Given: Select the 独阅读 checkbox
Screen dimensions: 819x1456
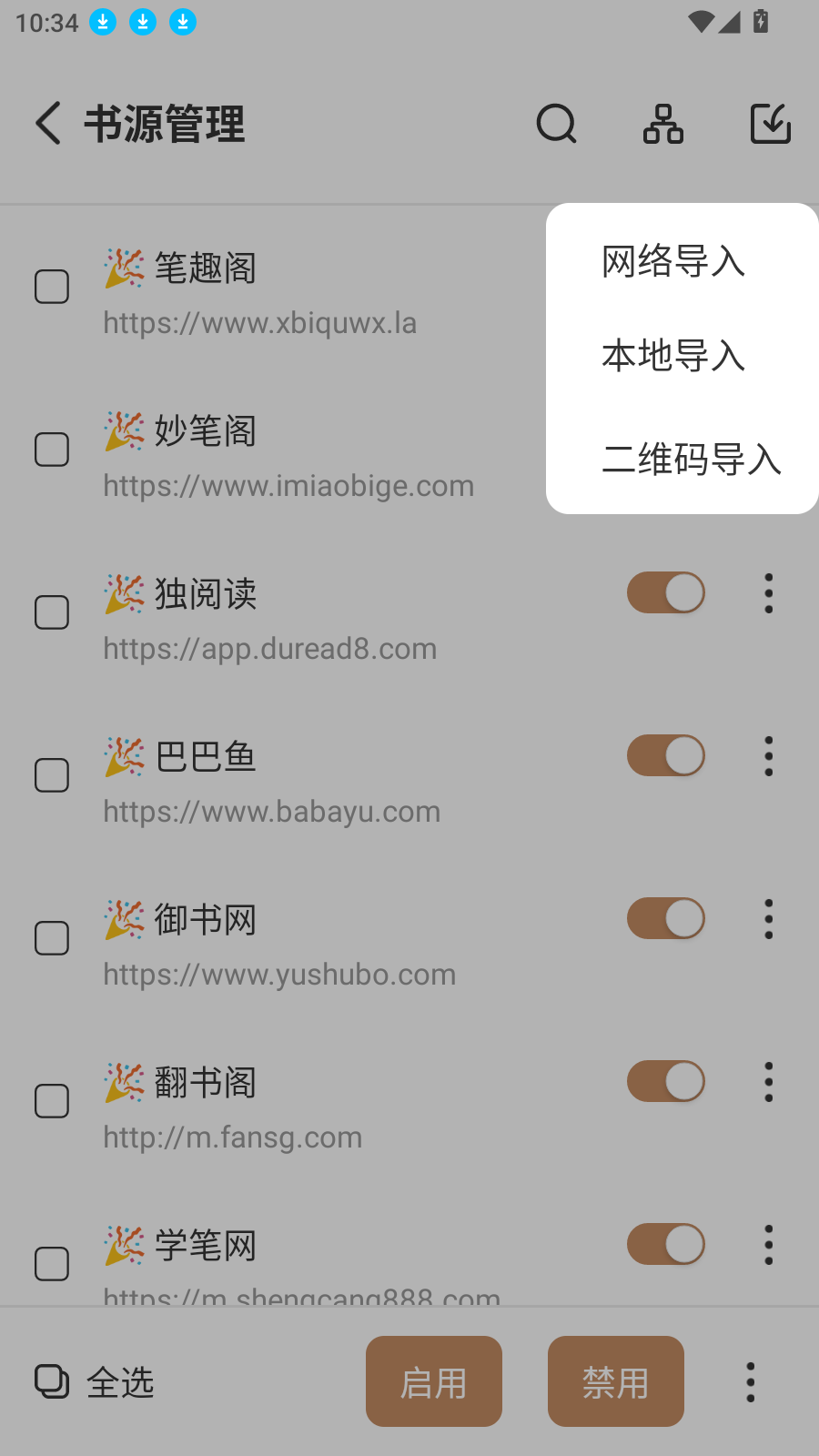Looking at the screenshot, I should click(52, 612).
